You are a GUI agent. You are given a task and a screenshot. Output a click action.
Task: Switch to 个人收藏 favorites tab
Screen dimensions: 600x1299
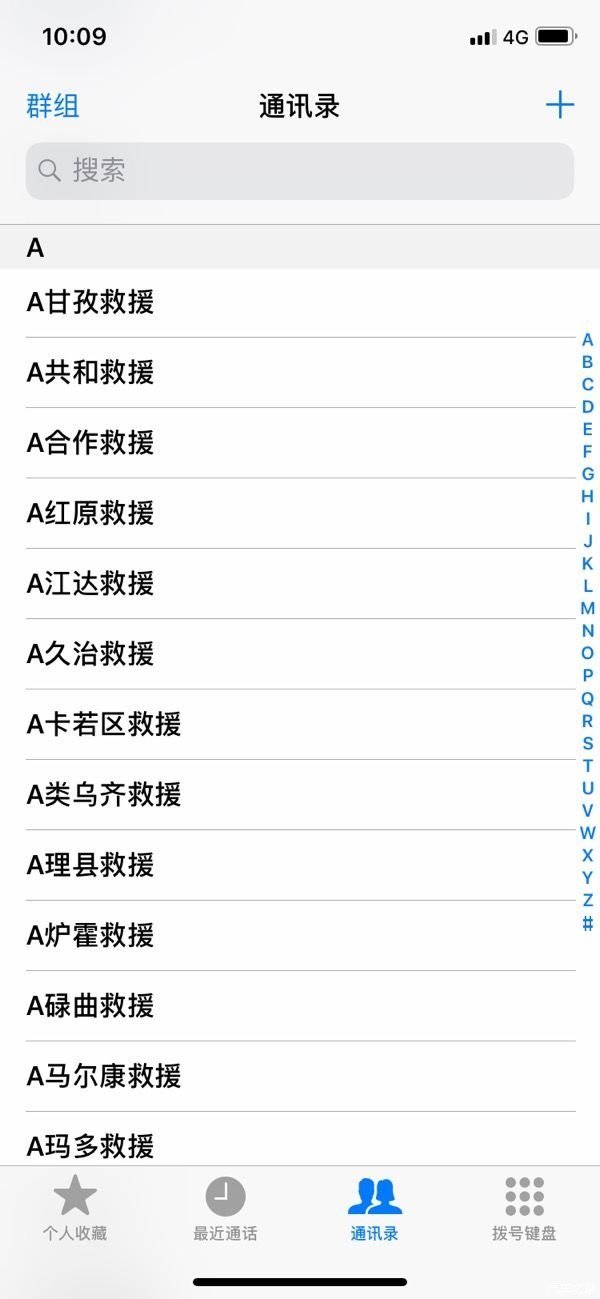pyautogui.click(x=75, y=1208)
